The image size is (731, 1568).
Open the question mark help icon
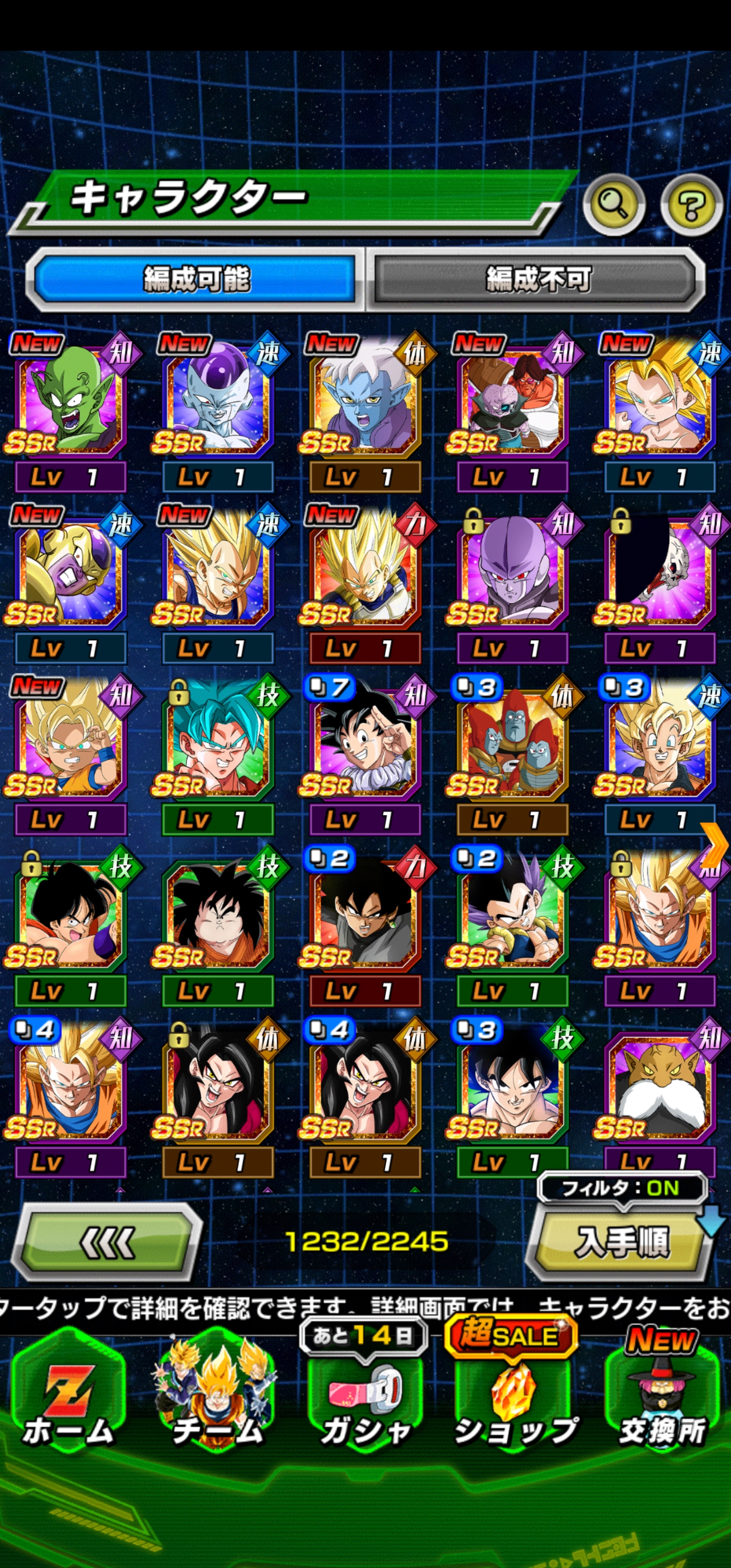(x=691, y=204)
